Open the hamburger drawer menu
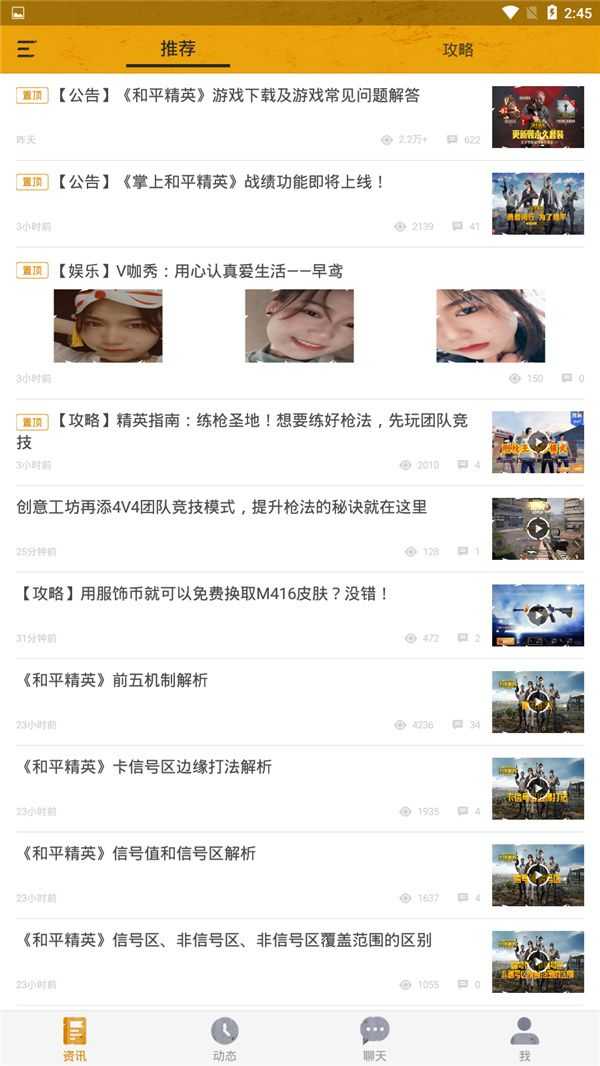600x1066 pixels. (x=27, y=49)
